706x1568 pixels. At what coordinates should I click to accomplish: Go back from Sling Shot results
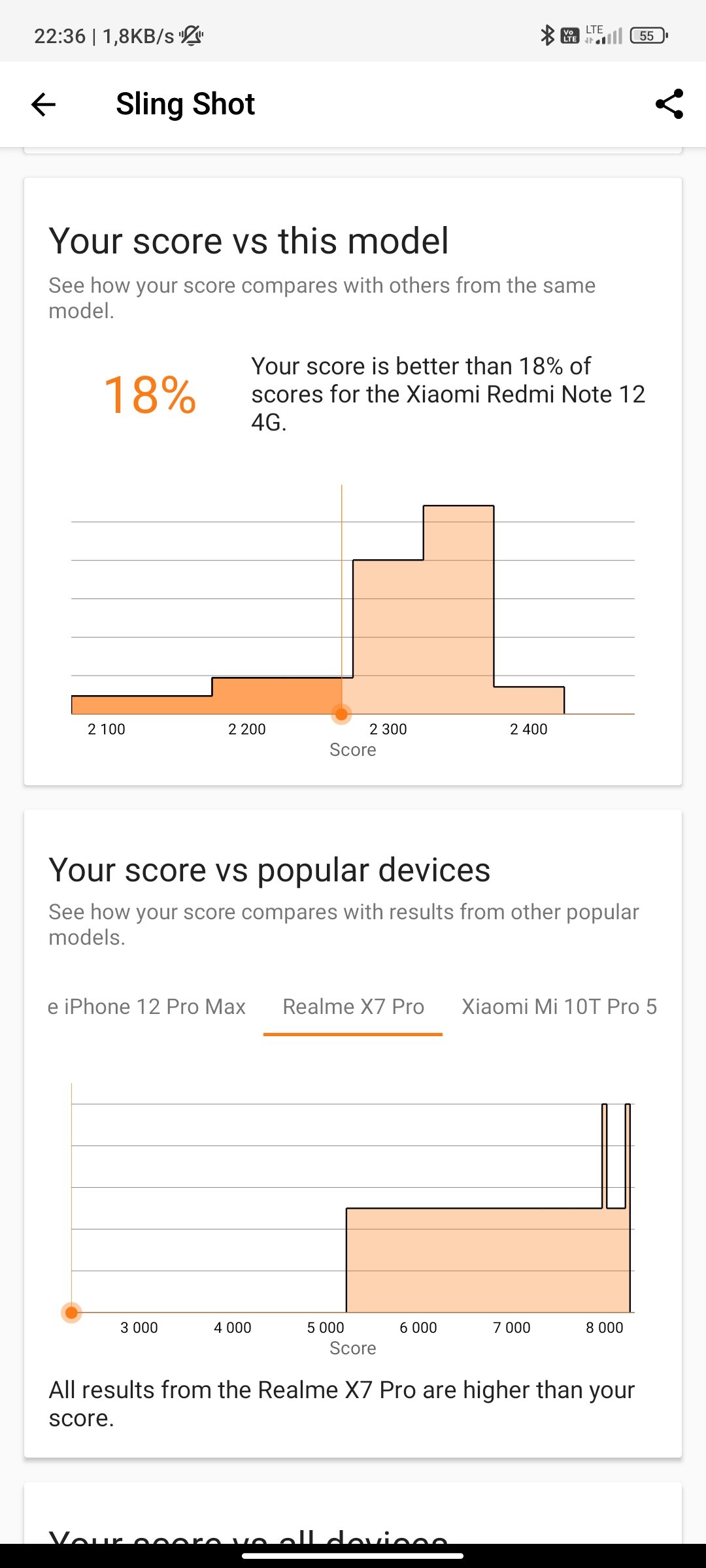tap(44, 105)
